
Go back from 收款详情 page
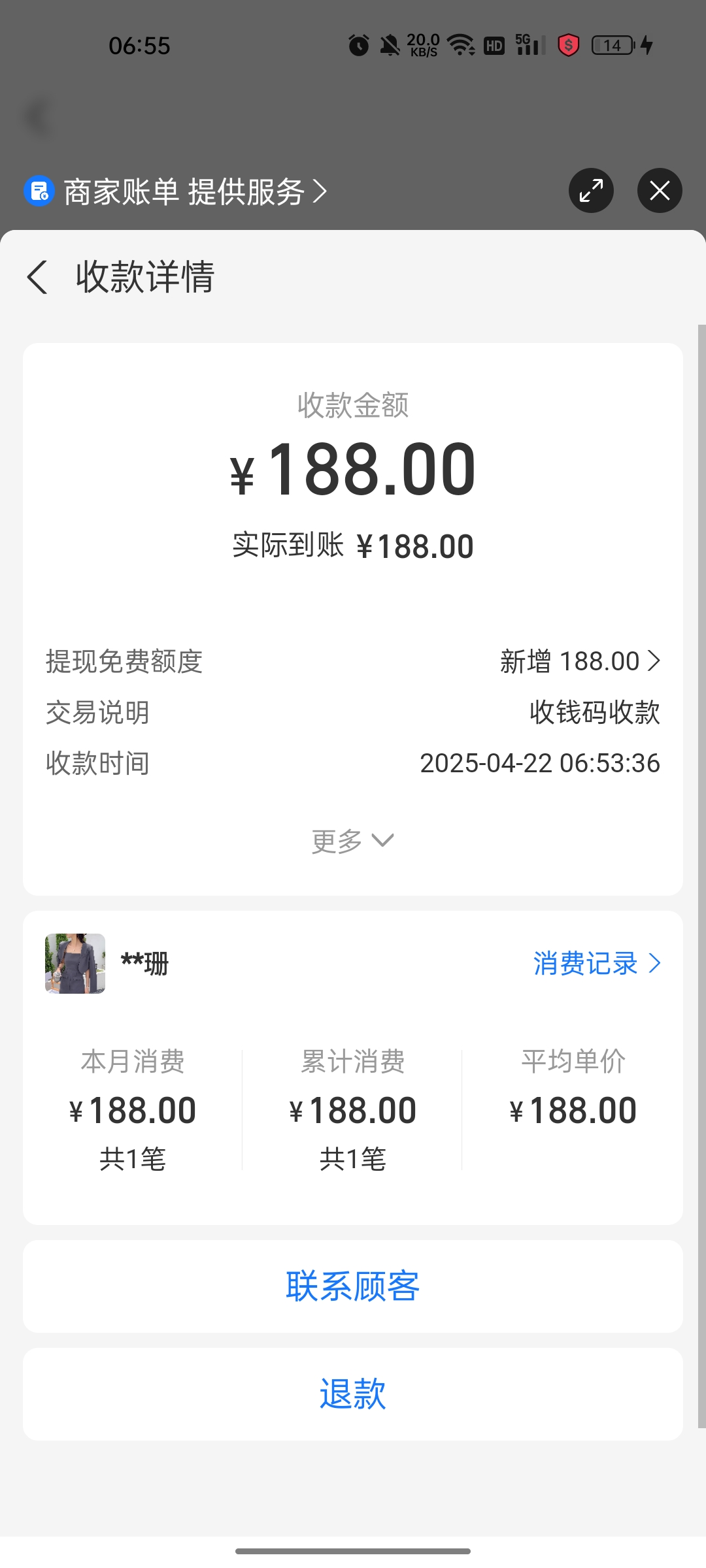(x=38, y=277)
